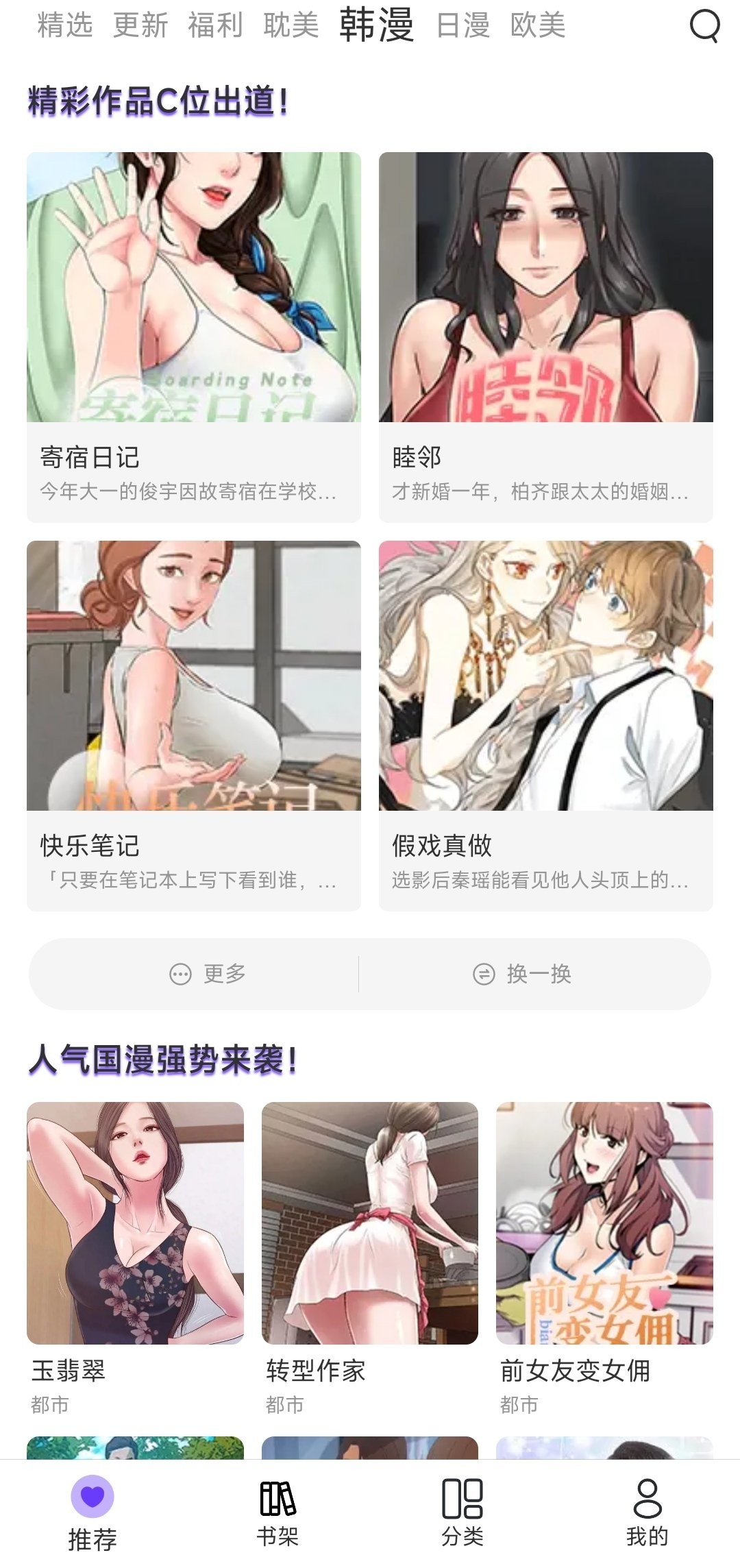Screen dimensions: 740x1568
Task: Switch to the 日漫 tab
Action: click(x=463, y=26)
